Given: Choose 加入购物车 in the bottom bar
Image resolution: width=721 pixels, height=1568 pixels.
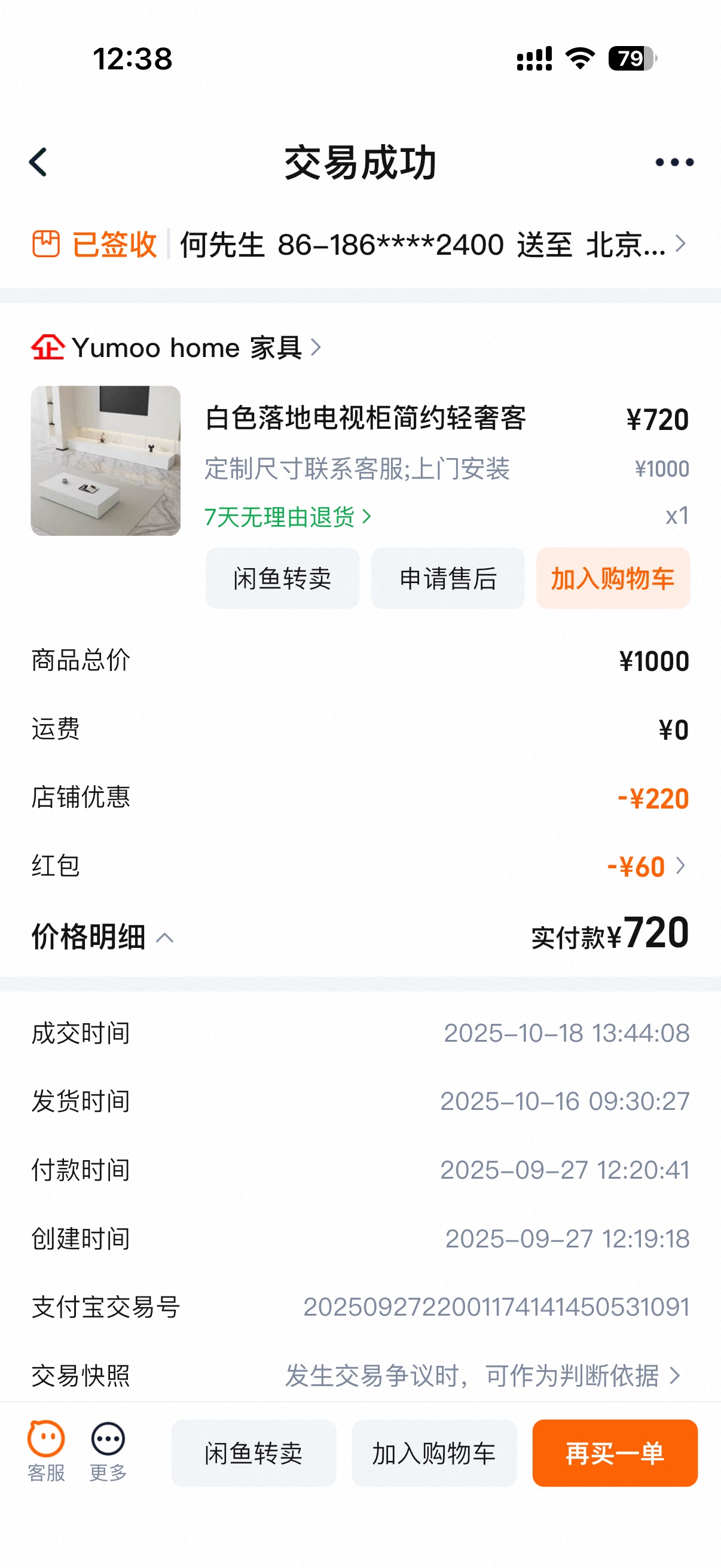Looking at the screenshot, I should pyautogui.click(x=434, y=1453).
